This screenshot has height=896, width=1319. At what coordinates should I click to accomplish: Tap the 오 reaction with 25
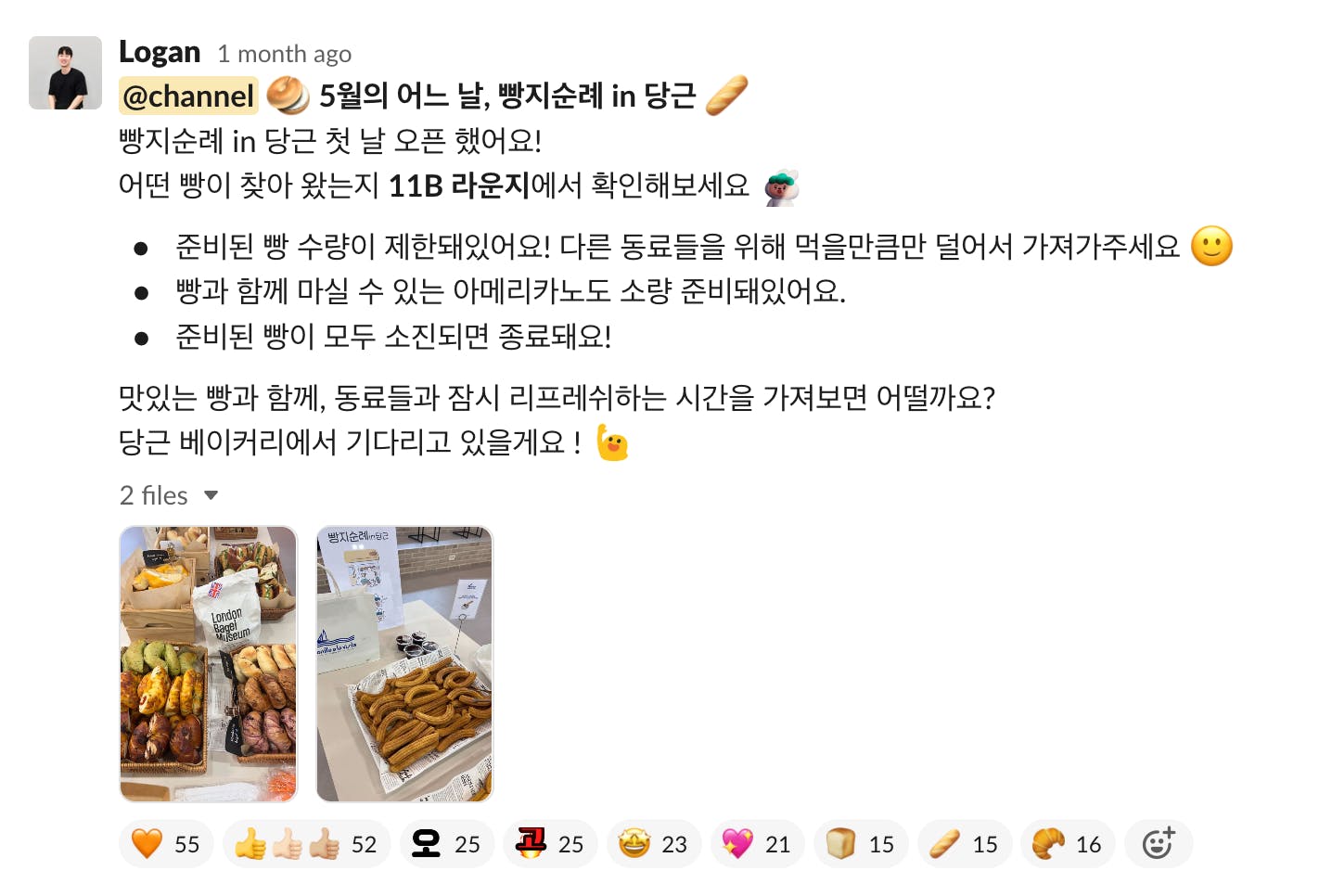pos(447,844)
